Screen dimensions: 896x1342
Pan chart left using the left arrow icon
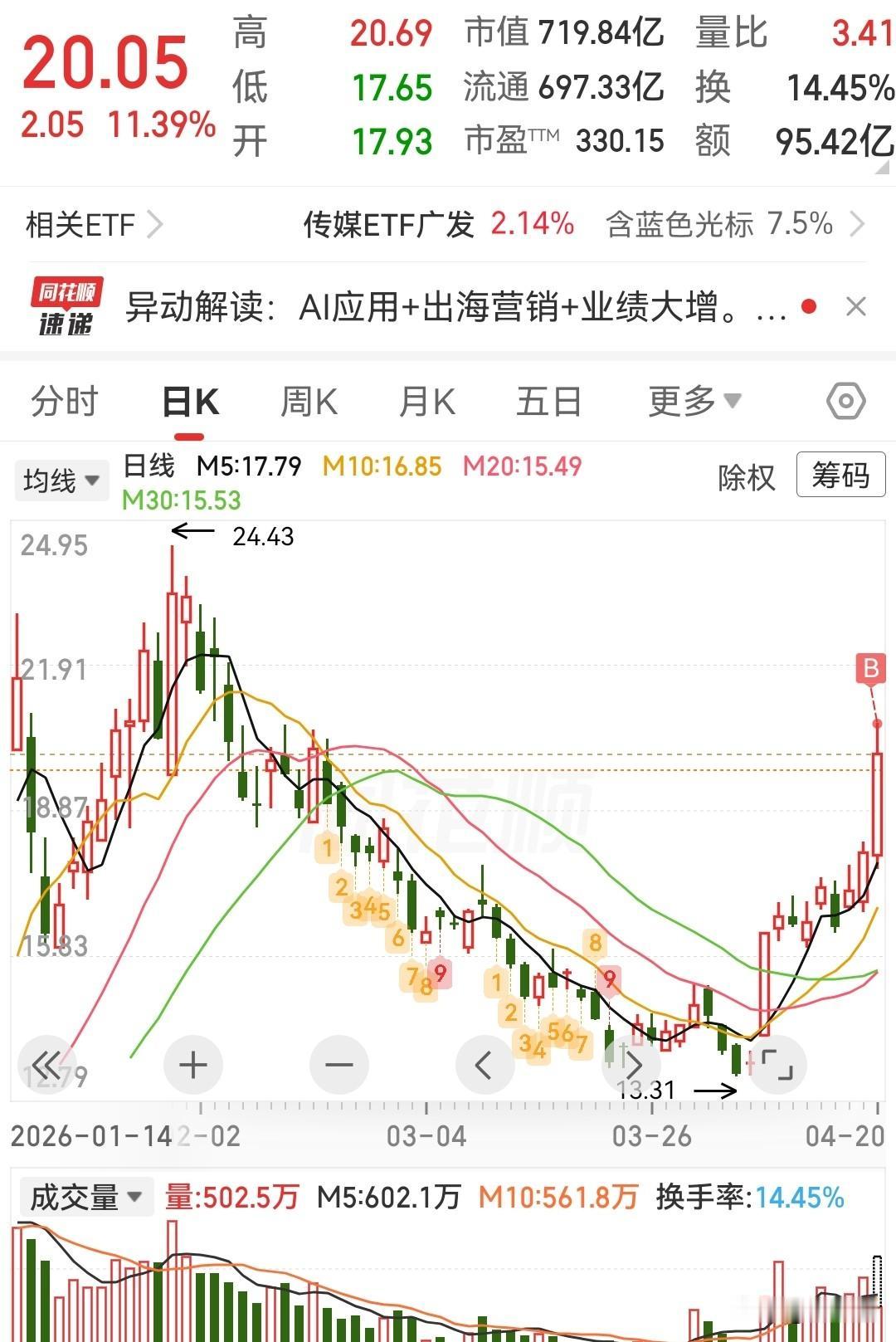click(485, 1064)
